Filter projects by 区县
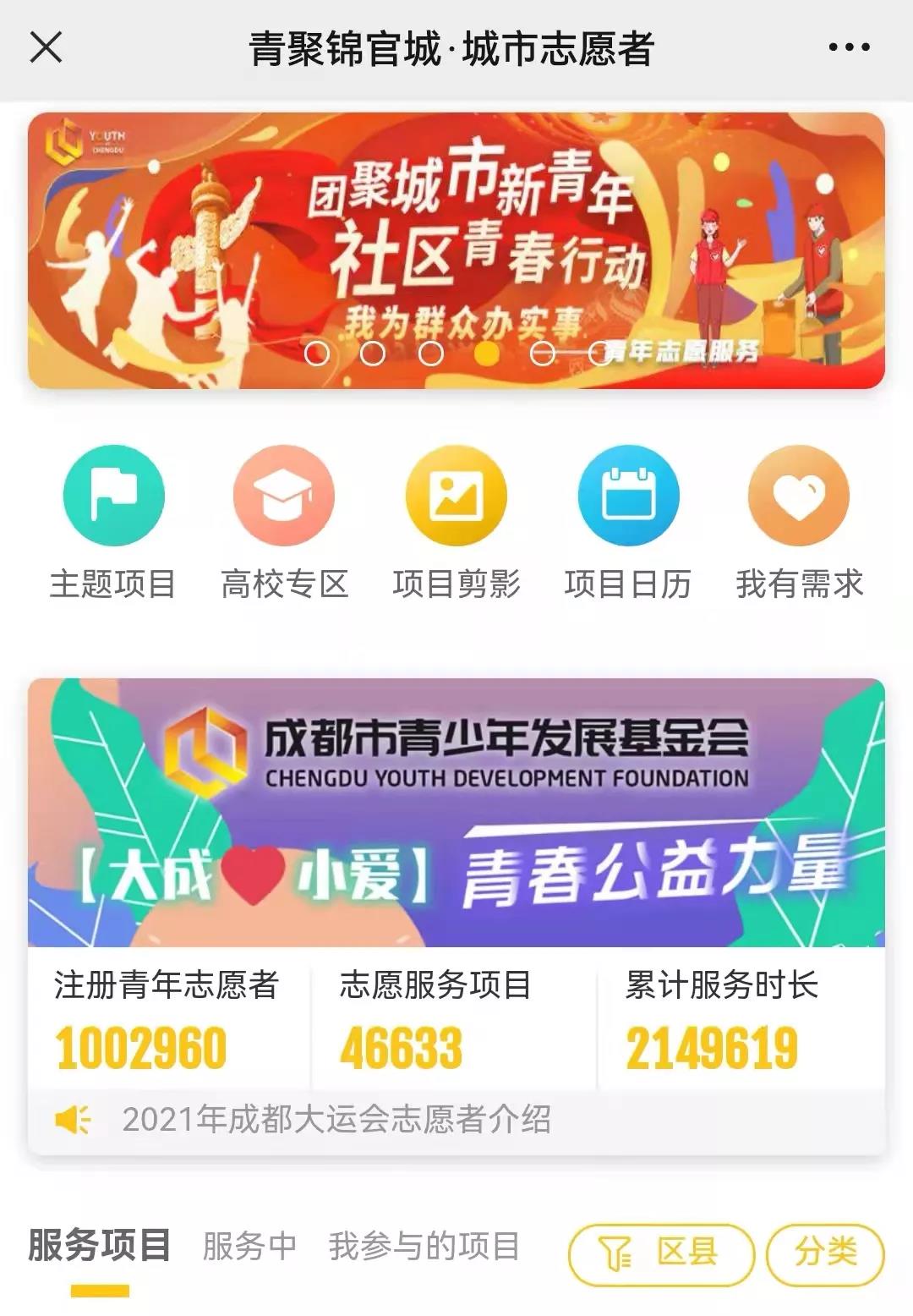This screenshot has height=1316, width=913. coord(661,1253)
